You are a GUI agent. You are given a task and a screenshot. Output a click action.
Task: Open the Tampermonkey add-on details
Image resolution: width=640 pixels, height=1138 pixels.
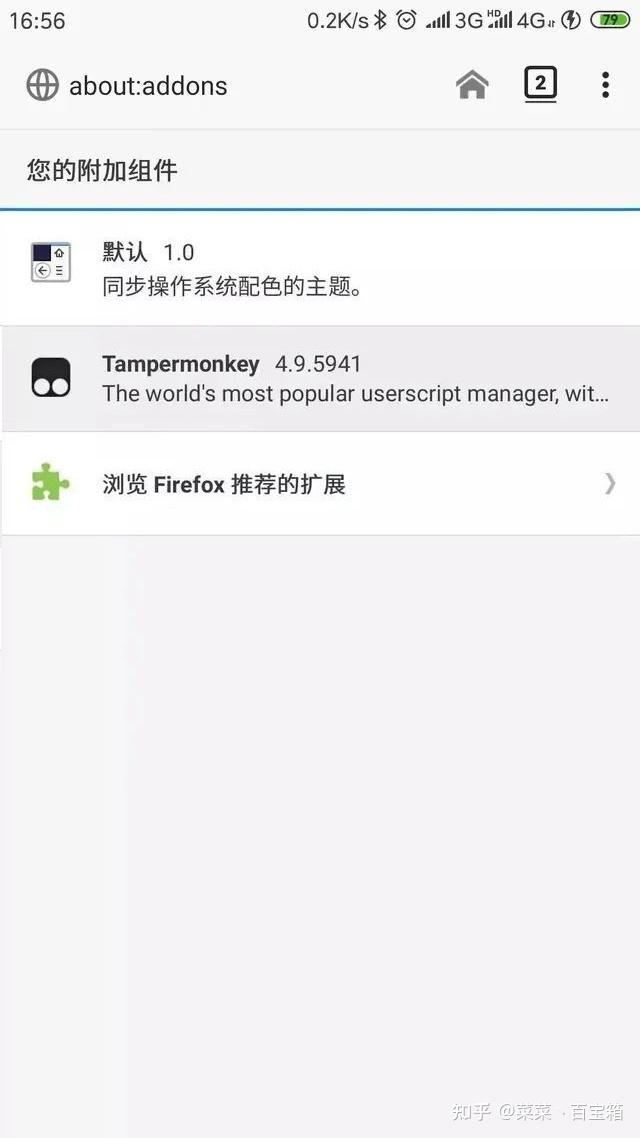coord(320,378)
